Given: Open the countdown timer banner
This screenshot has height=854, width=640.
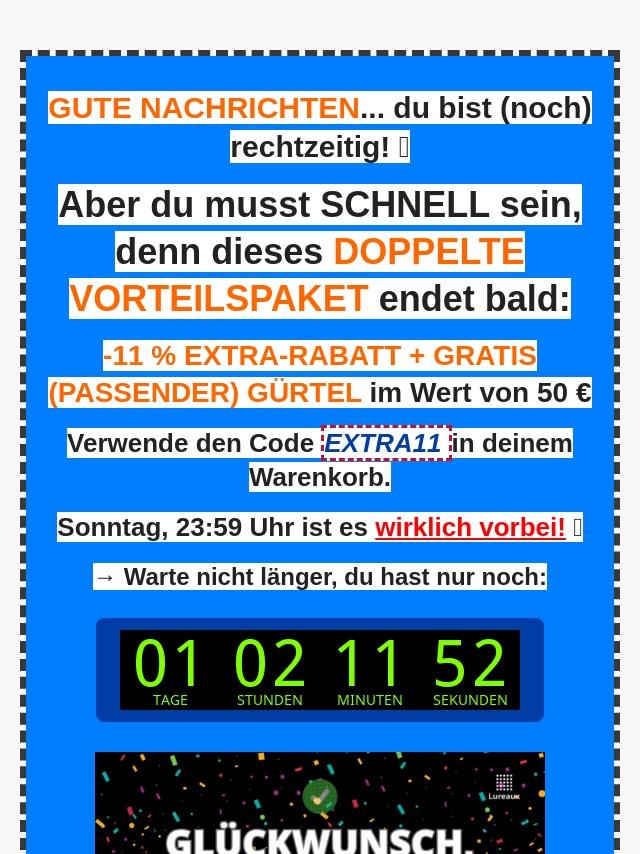Looking at the screenshot, I should coord(320,670).
